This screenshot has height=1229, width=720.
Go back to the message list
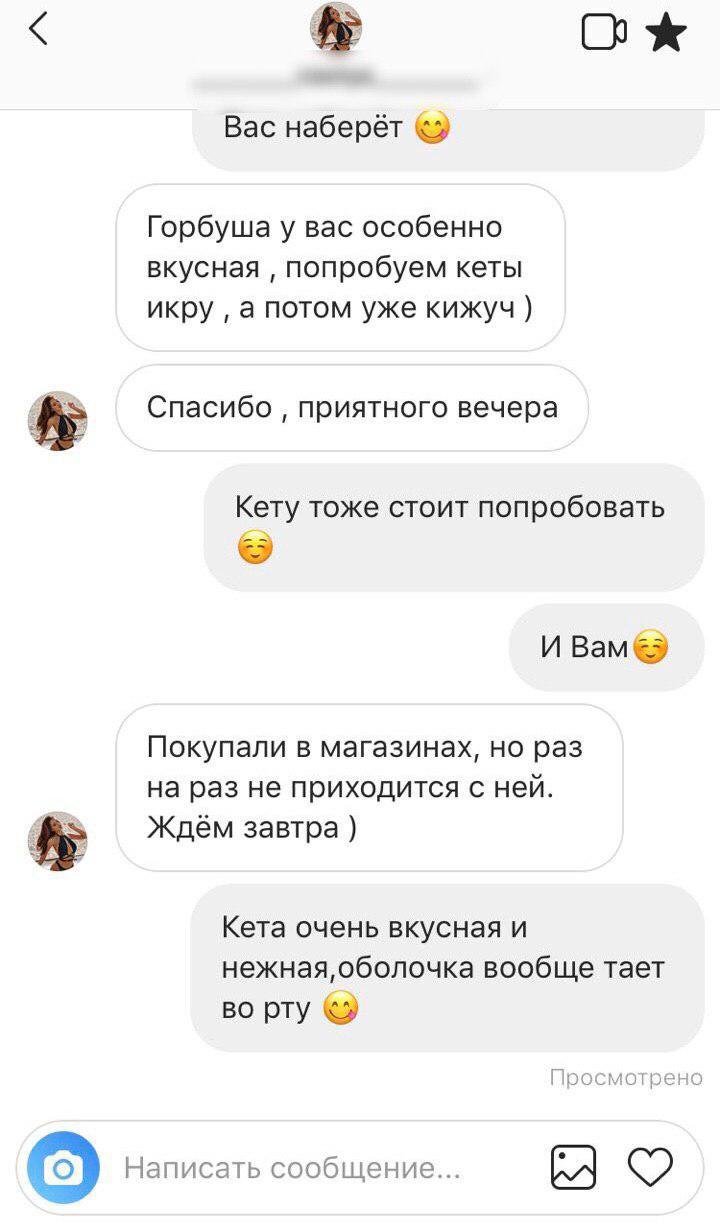pyautogui.click(x=38, y=30)
